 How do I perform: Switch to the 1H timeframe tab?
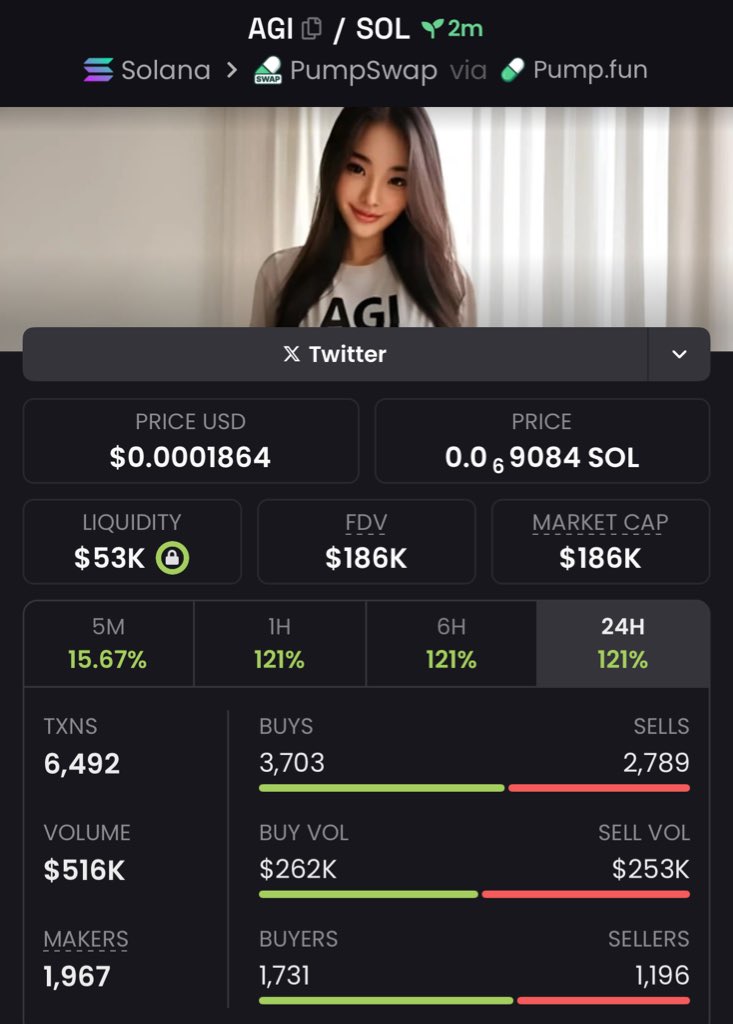click(279, 644)
